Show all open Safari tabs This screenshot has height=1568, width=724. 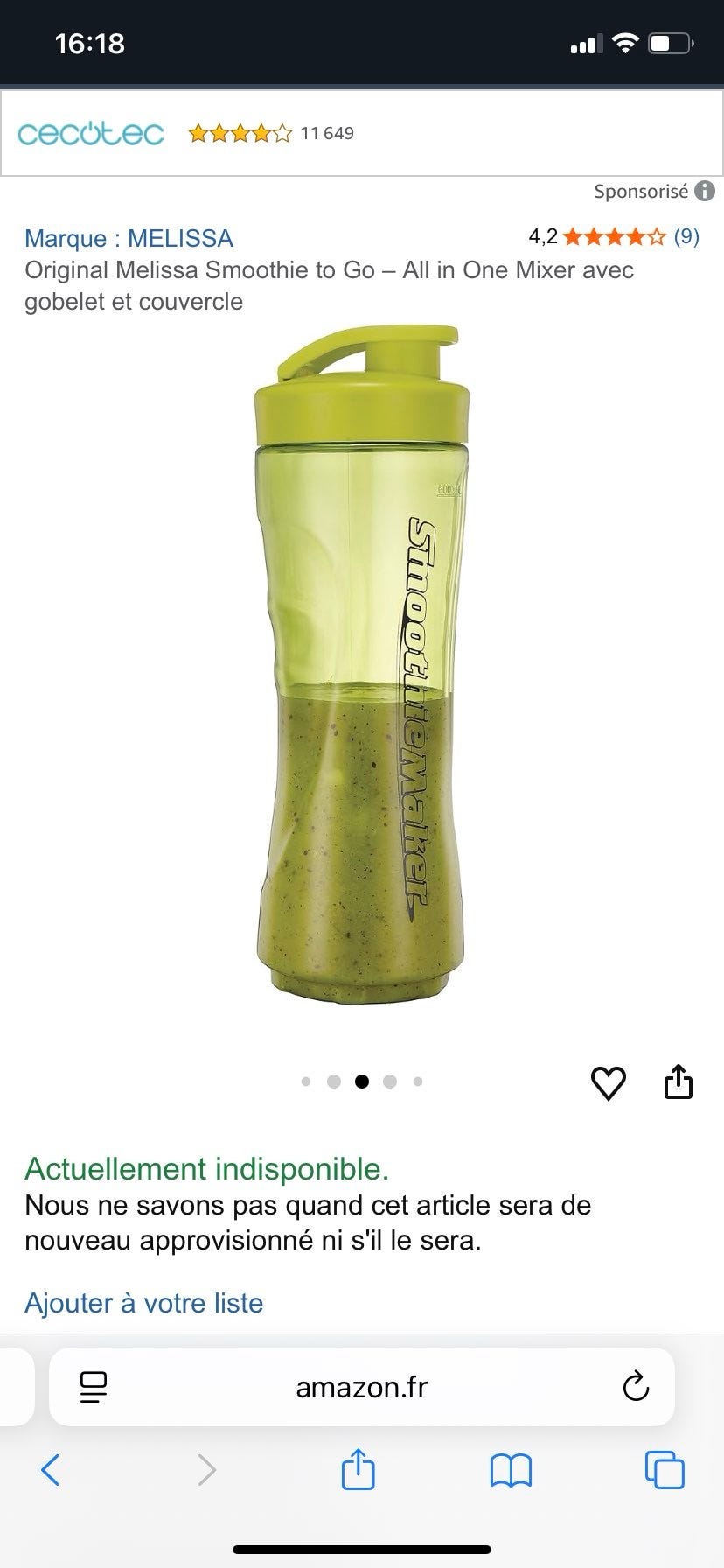pyautogui.click(x=665, y=1470)
